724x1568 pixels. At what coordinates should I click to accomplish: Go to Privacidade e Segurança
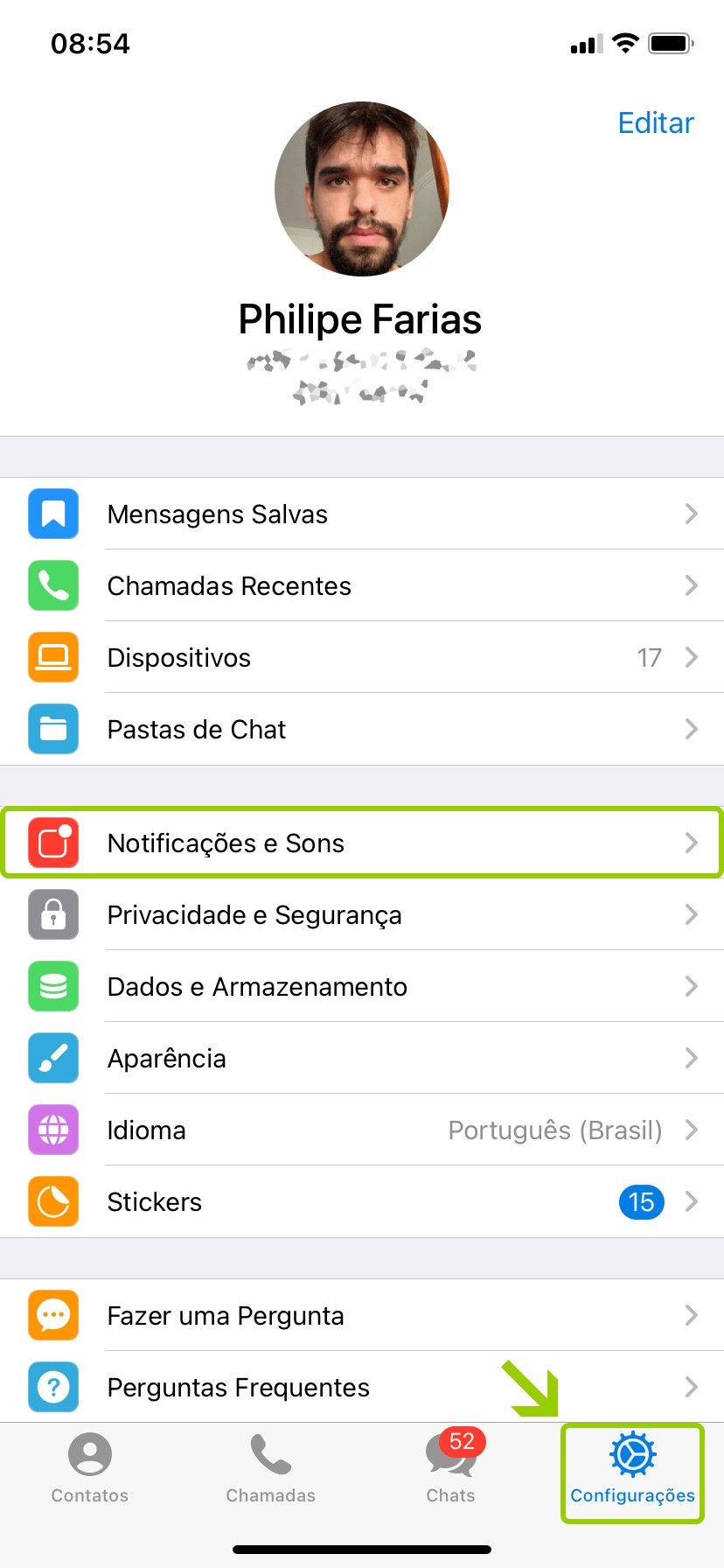pyautogui.click(x=362, y=914)
